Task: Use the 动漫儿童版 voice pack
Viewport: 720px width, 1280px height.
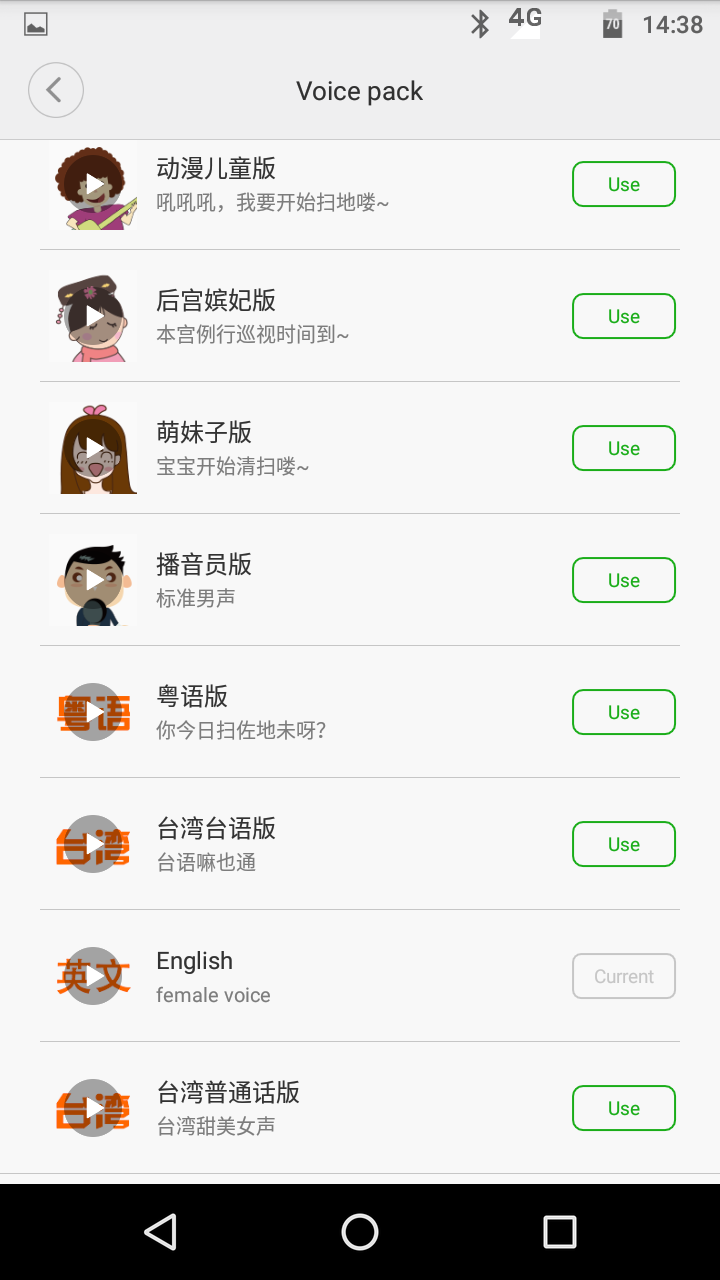Action: click(624, 184)
